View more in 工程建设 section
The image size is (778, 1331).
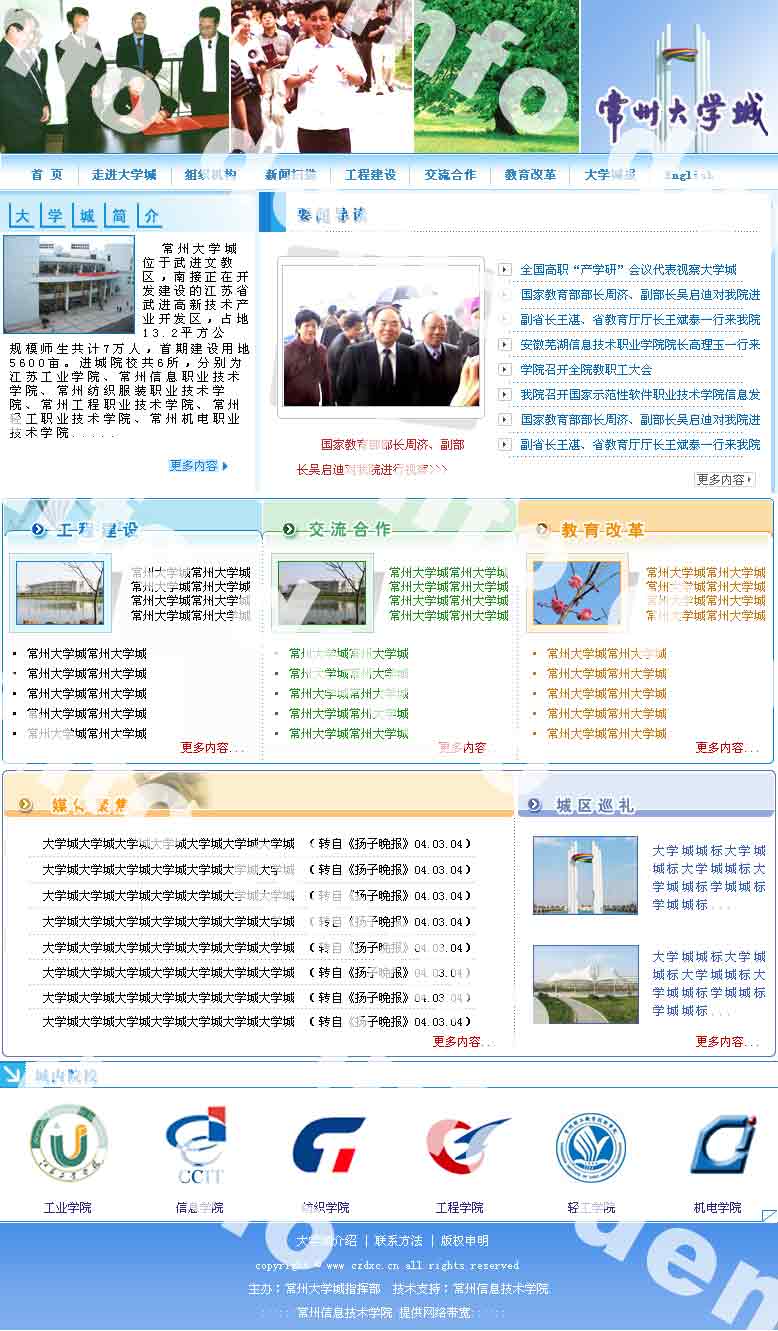[211, 748]
